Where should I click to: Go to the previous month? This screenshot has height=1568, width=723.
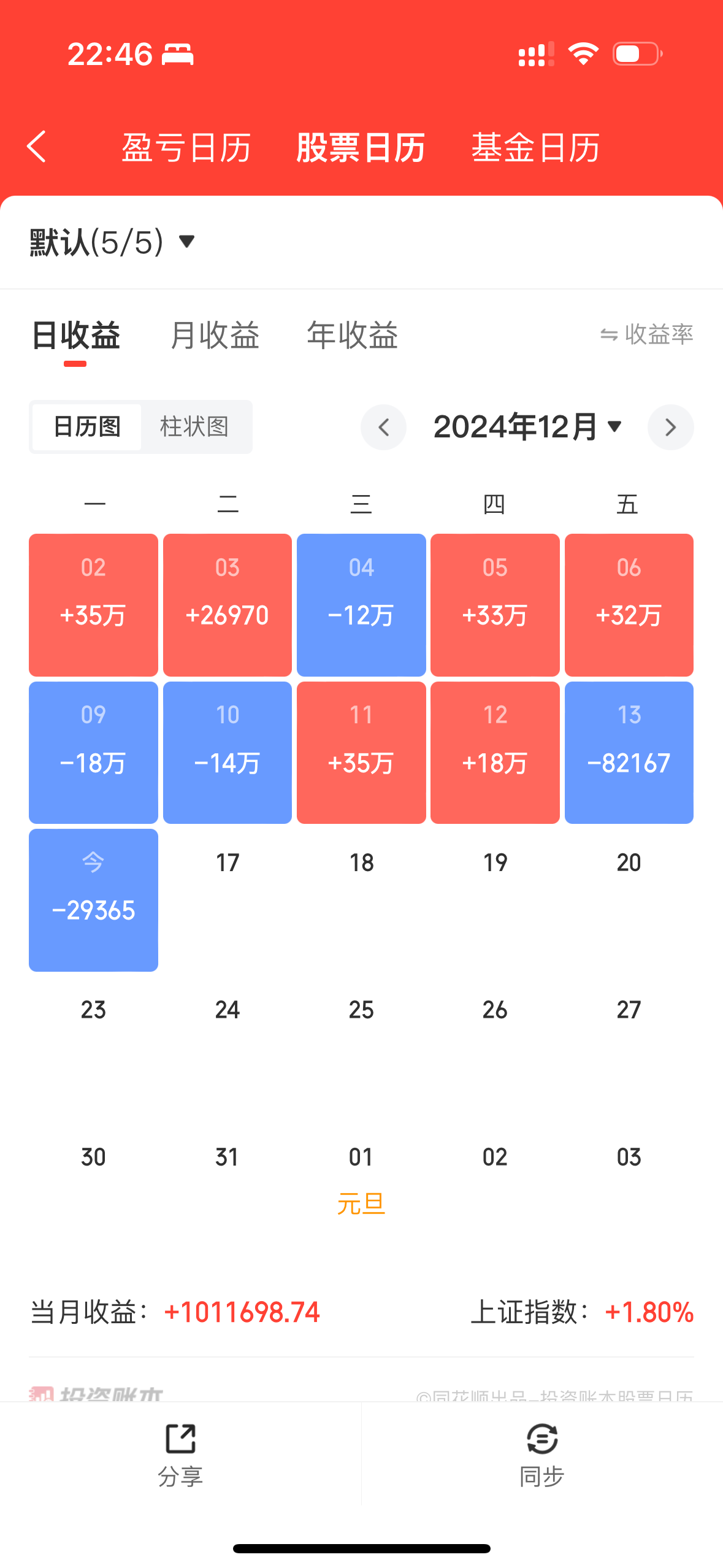click(384, 427)
